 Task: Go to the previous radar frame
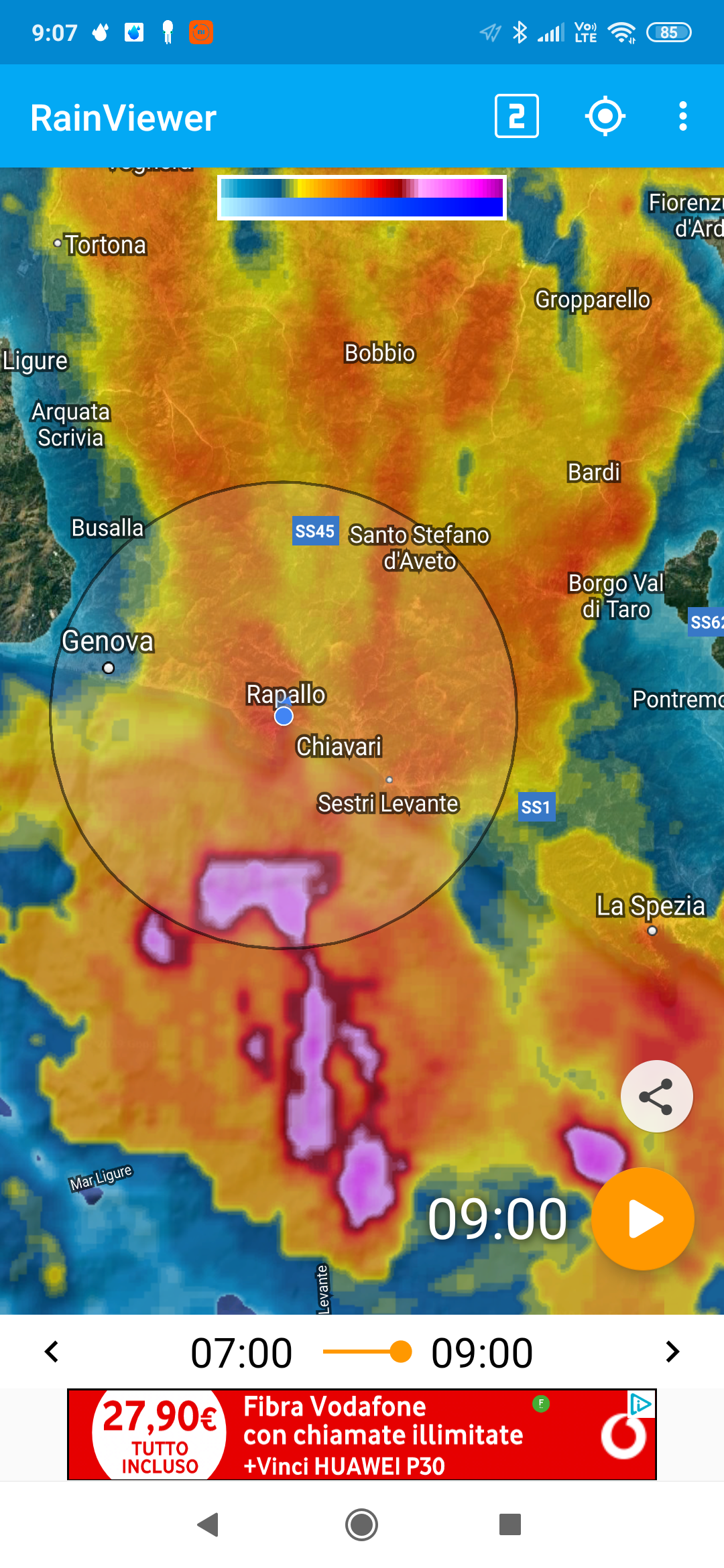pyautogui.click(x=52, y=1352)
